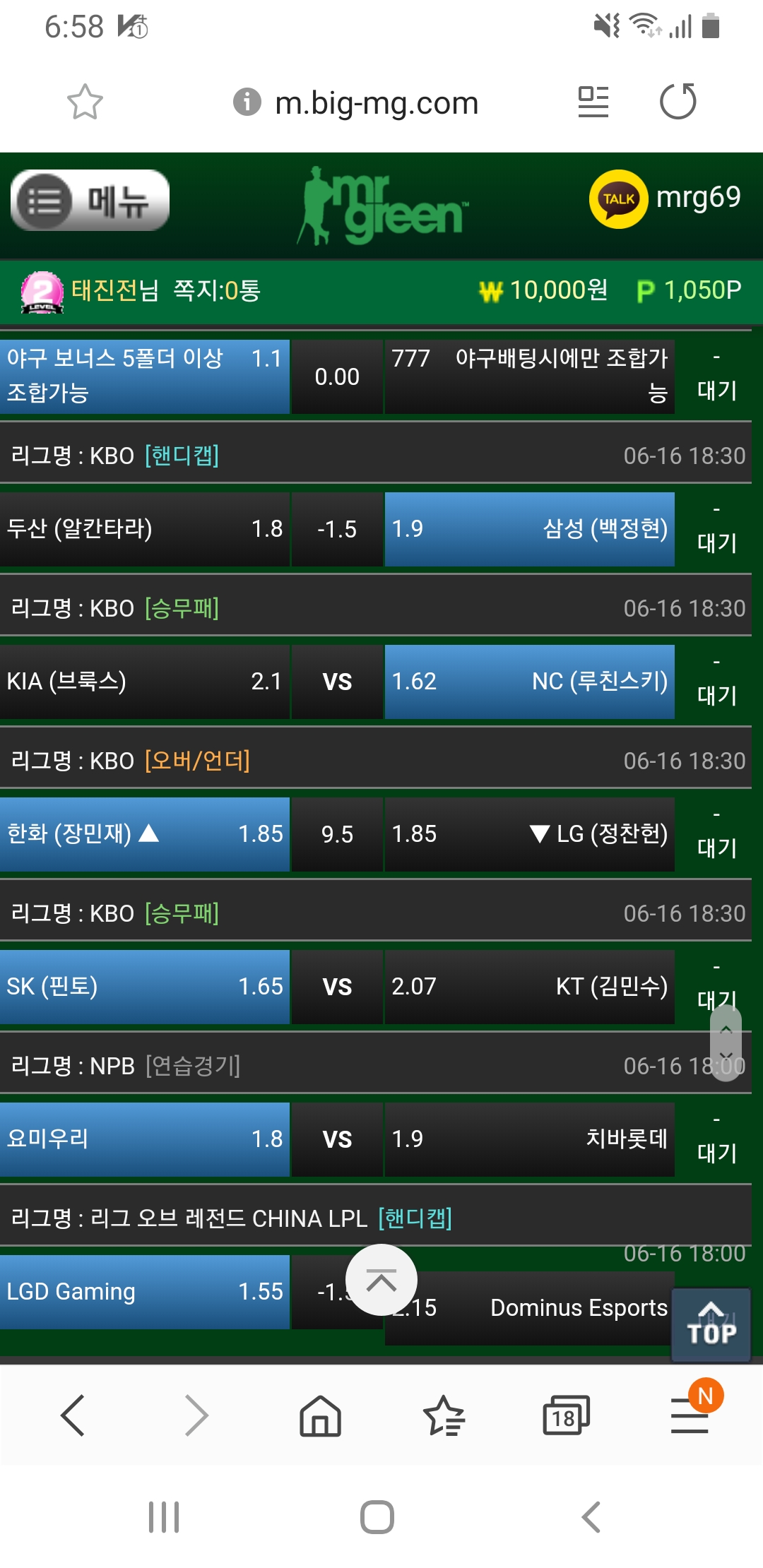Choose over on 한화 (장민재) 1.85
Screen dimensions: 763x1568
pos(144,834)
